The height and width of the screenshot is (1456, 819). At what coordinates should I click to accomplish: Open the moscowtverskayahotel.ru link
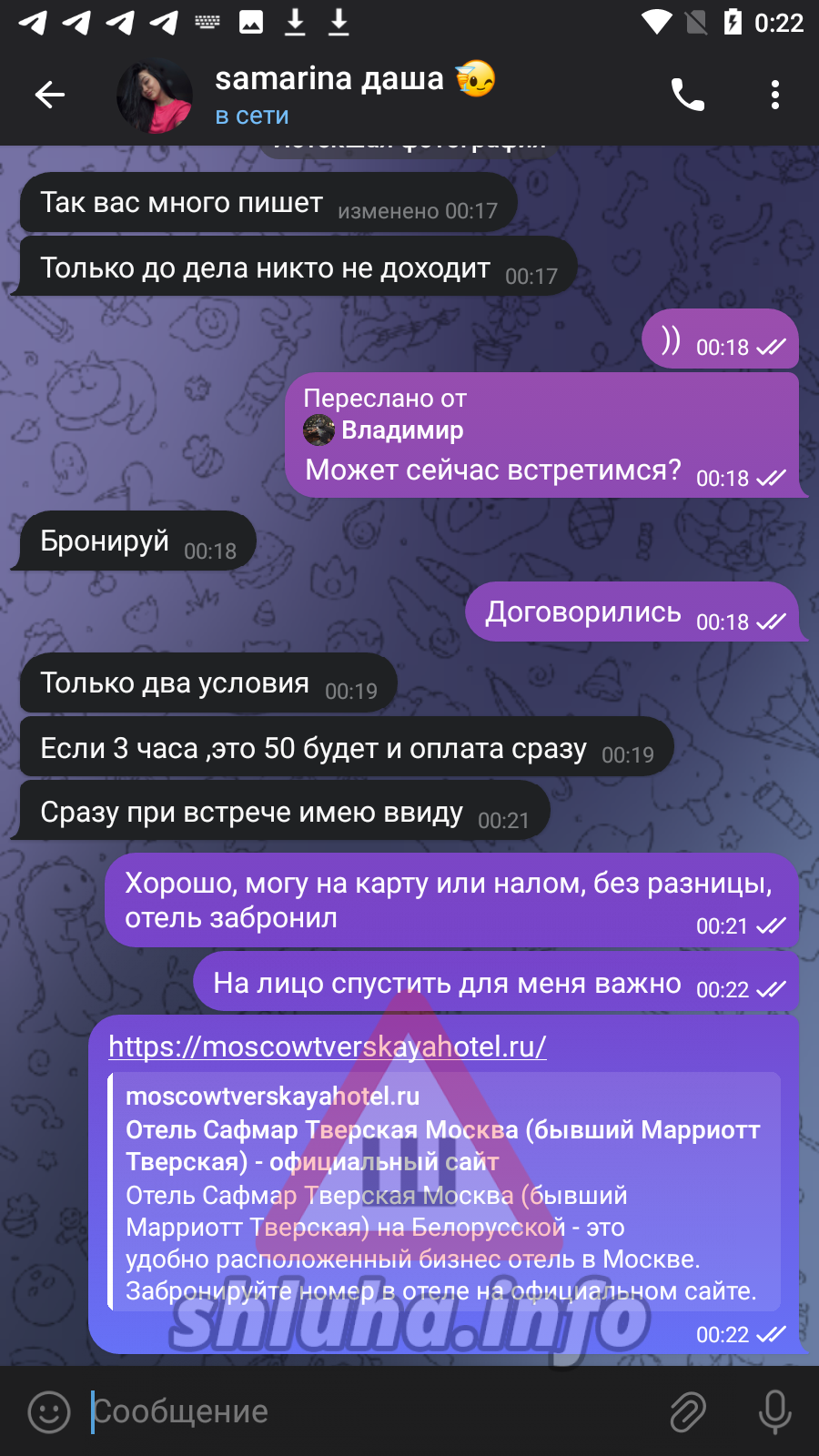tap(327, 1046)
